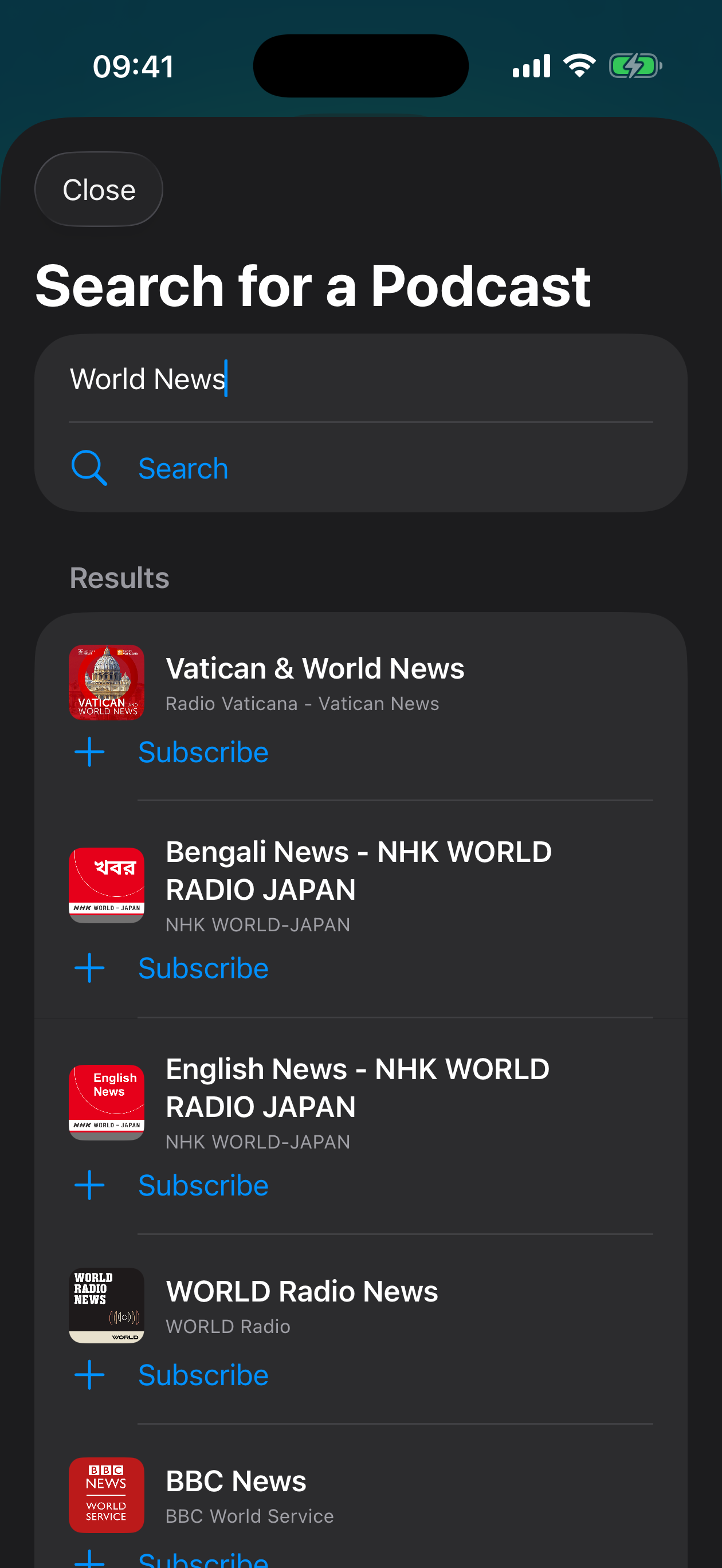The height and width of the screenshot is (1568, 722).
Task: Subscribe to Bengali News NHK WORLD
Action: pyautogui.click(x=203, y=968)
